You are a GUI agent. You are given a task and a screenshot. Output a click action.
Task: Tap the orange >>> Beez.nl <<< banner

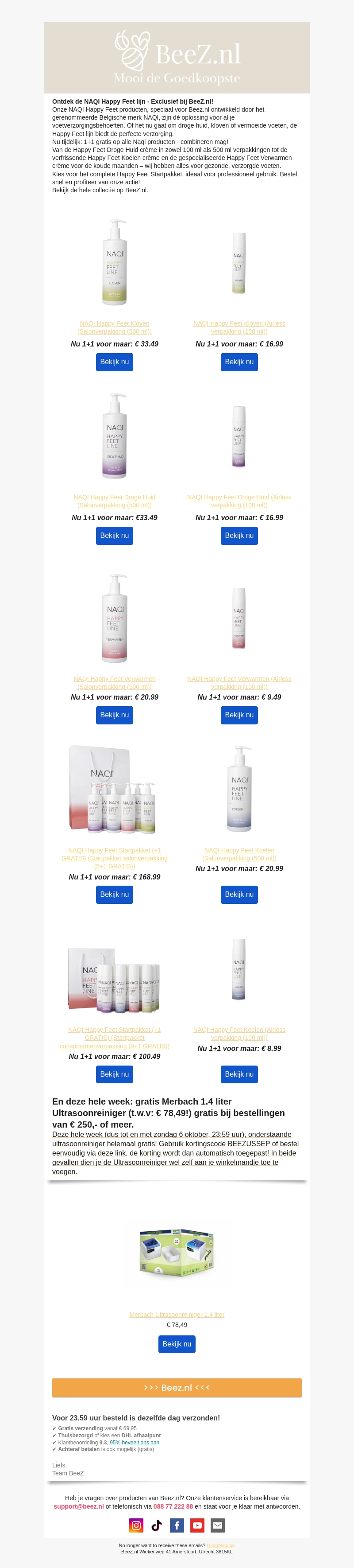click(177, 1388)
